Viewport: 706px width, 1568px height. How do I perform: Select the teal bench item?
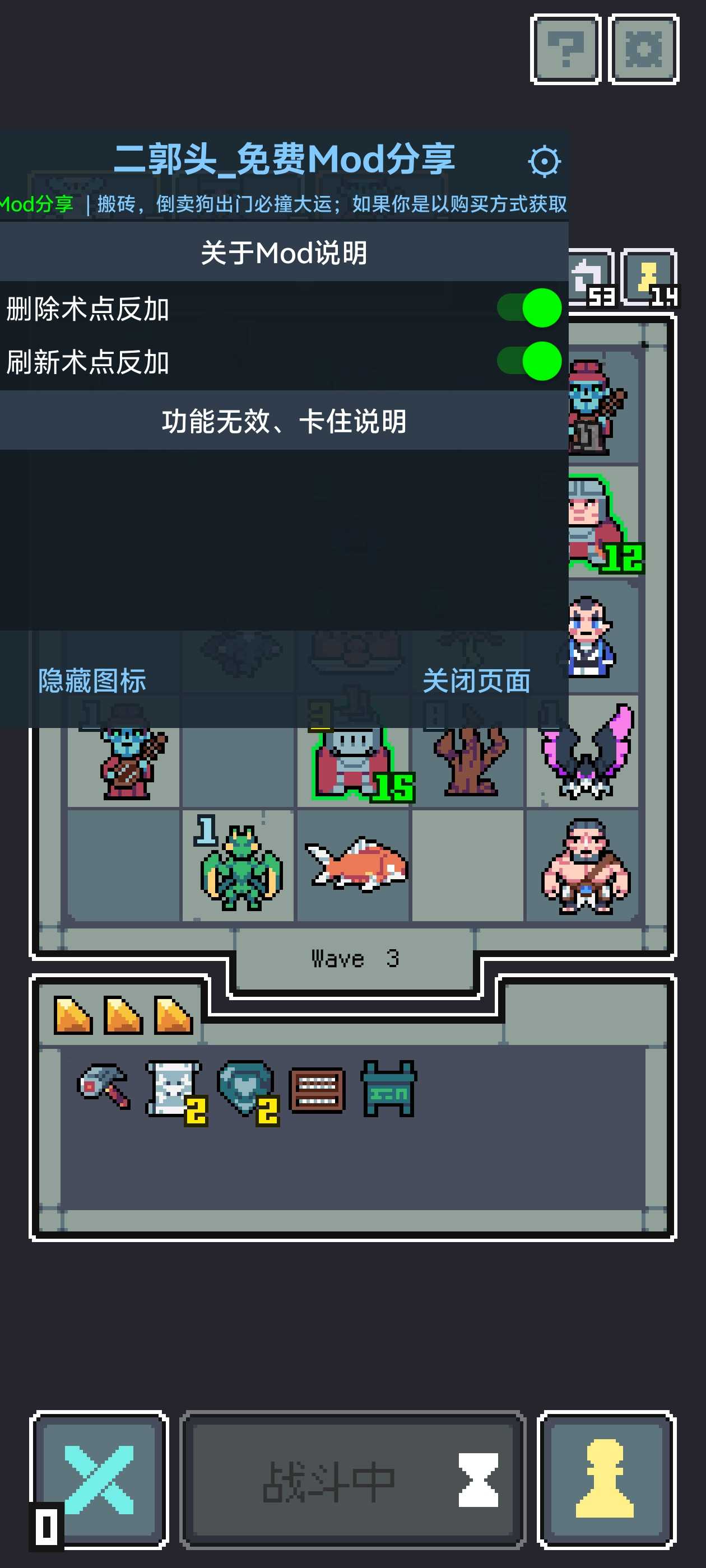click(388, 1088)
